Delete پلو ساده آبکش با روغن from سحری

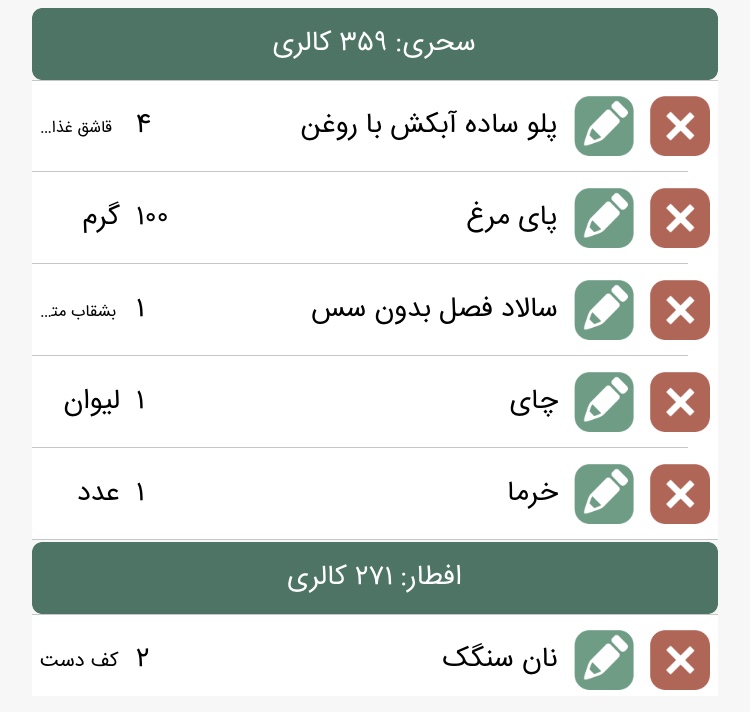[680, 126]
